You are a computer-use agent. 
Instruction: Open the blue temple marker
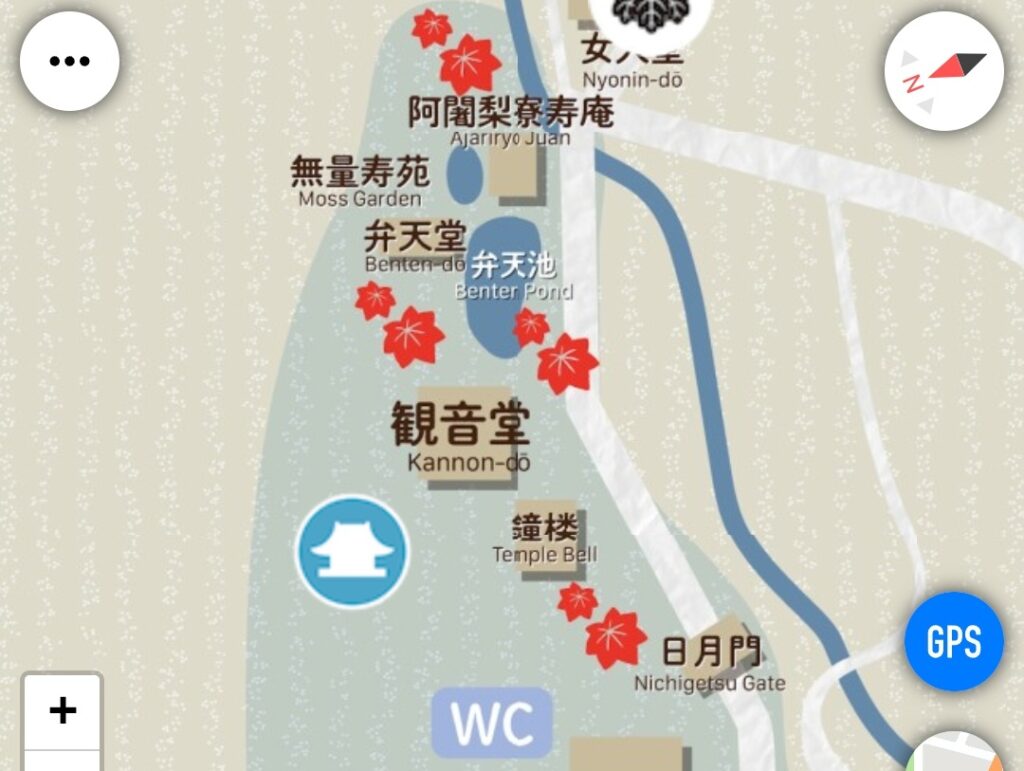[x=352, y=552]
